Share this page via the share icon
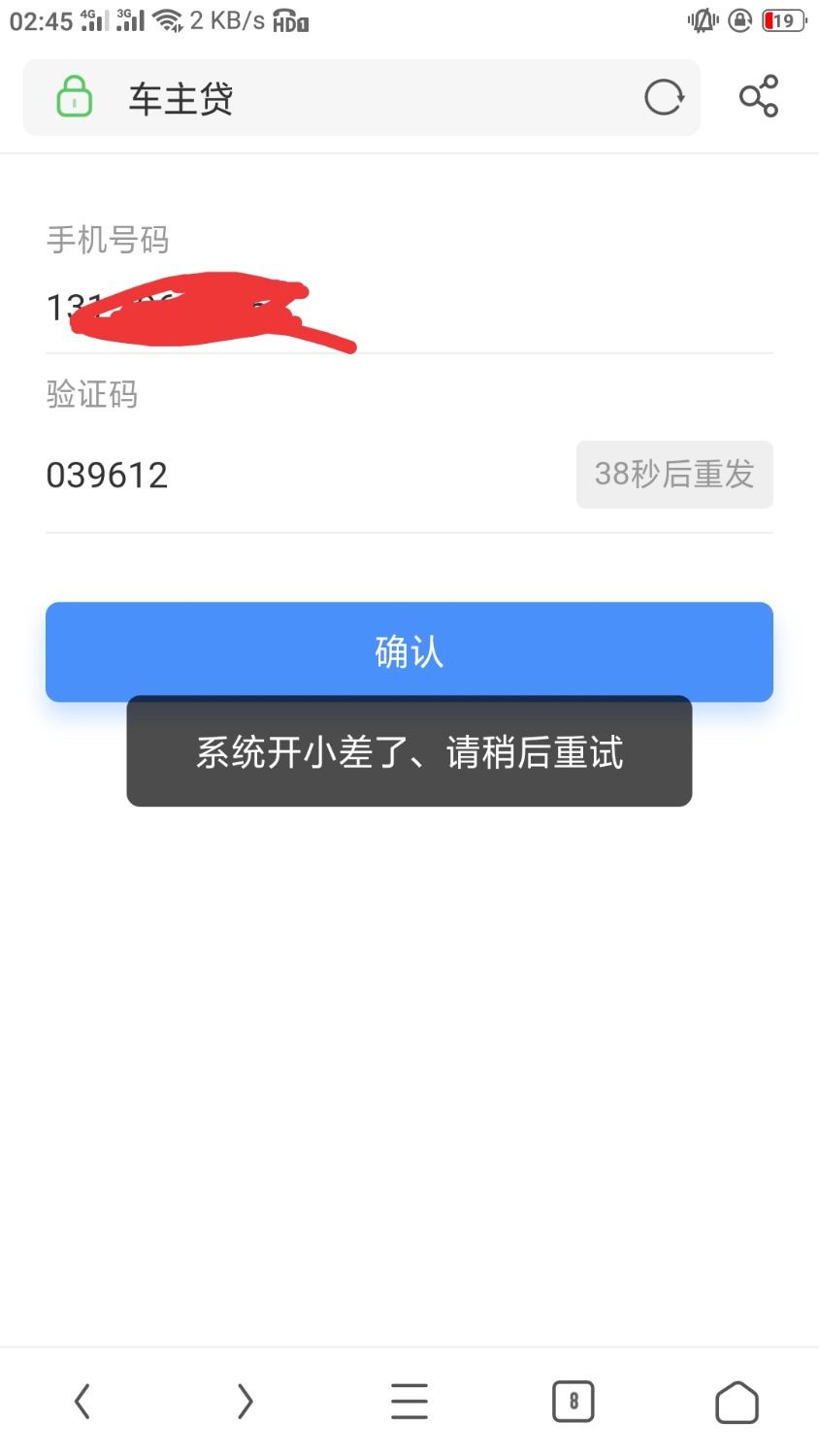819x1456 pixels. 758,96
